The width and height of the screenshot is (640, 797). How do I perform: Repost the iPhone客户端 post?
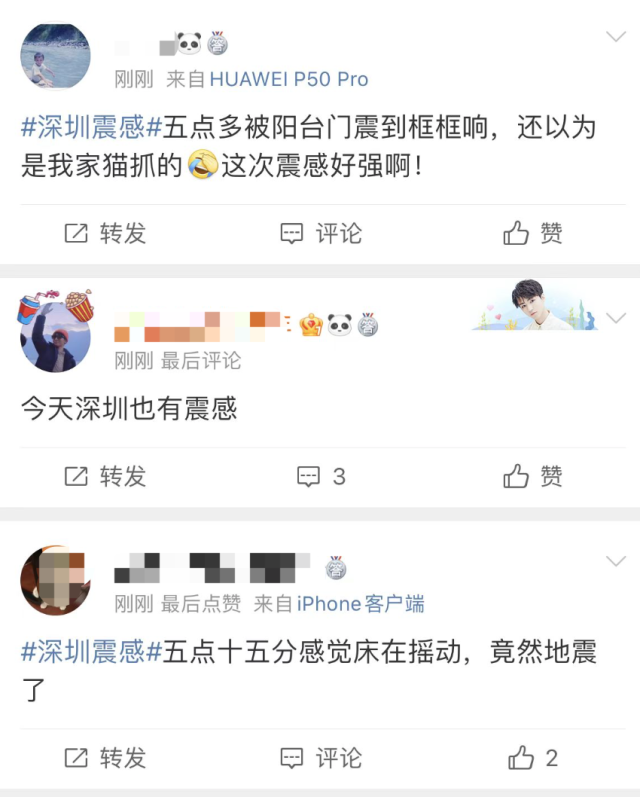point(105,757)
